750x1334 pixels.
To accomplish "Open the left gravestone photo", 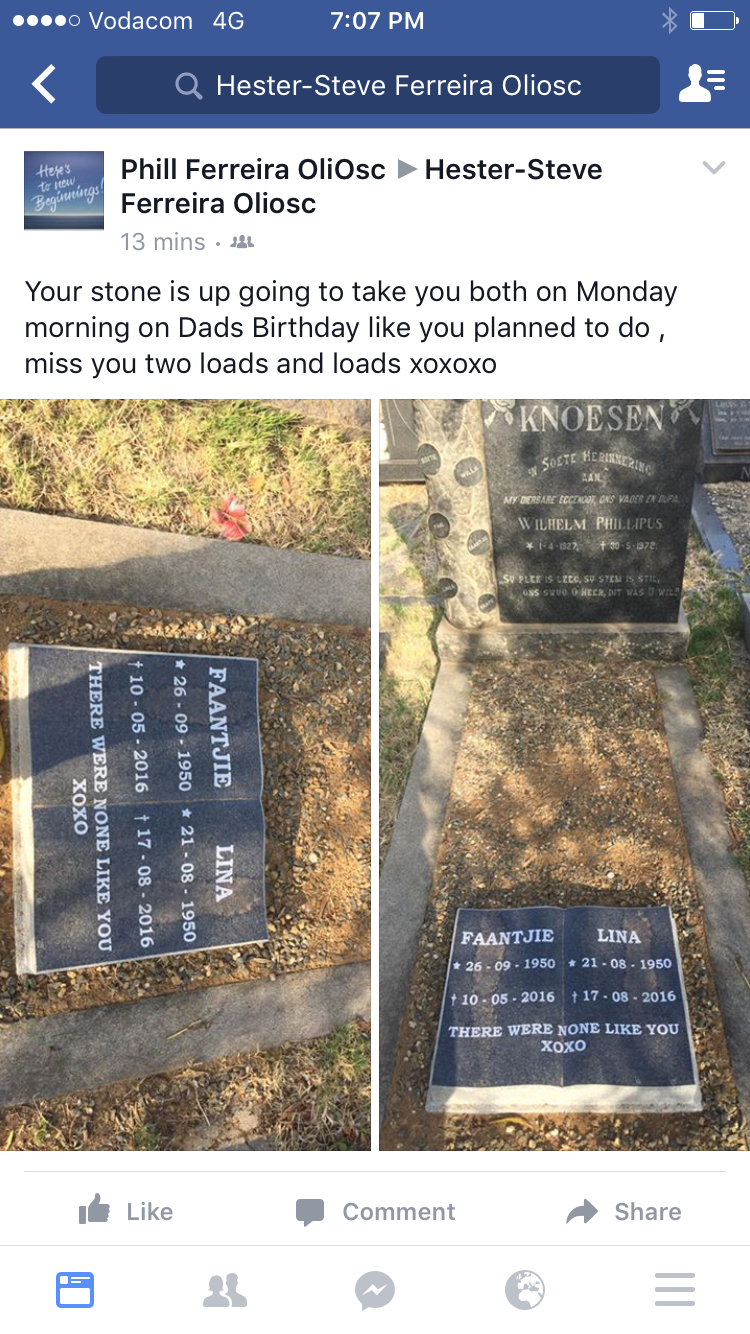I will [x=185, y=775].
